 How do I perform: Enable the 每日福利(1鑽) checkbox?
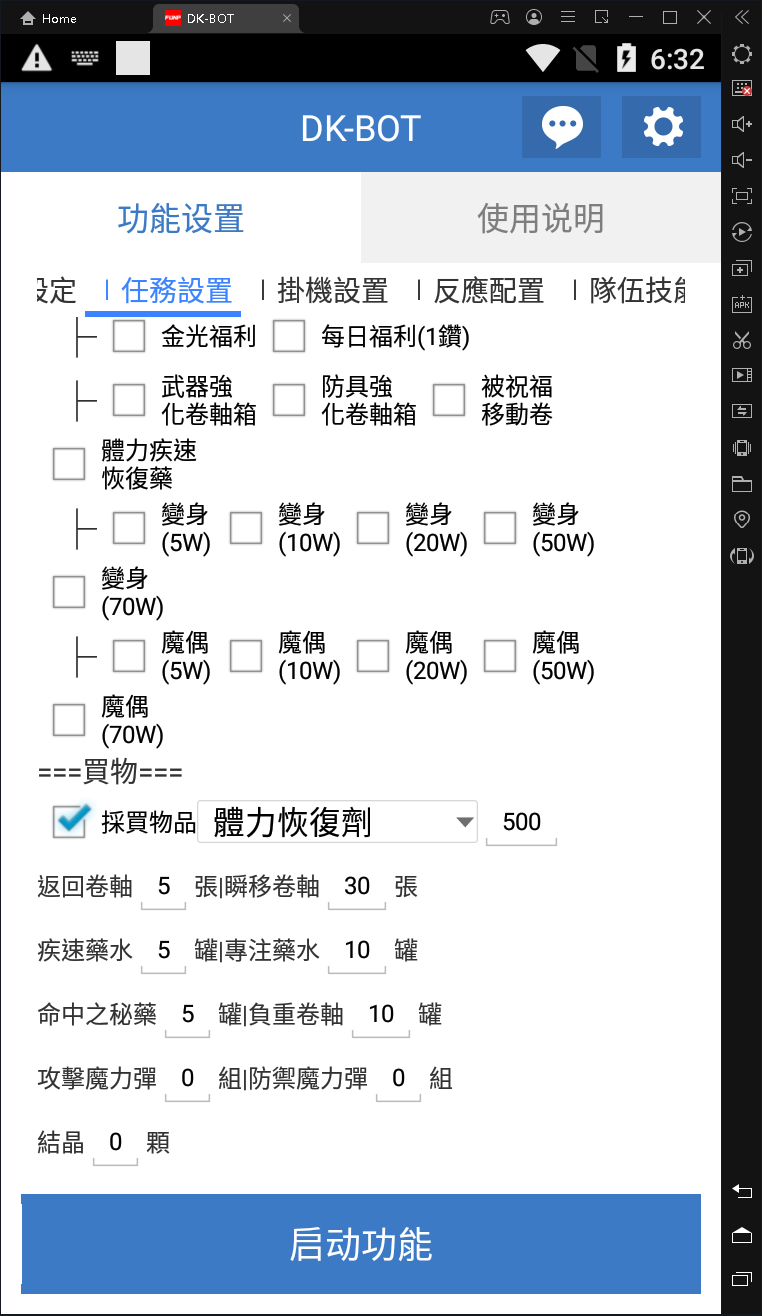(289, 336)
